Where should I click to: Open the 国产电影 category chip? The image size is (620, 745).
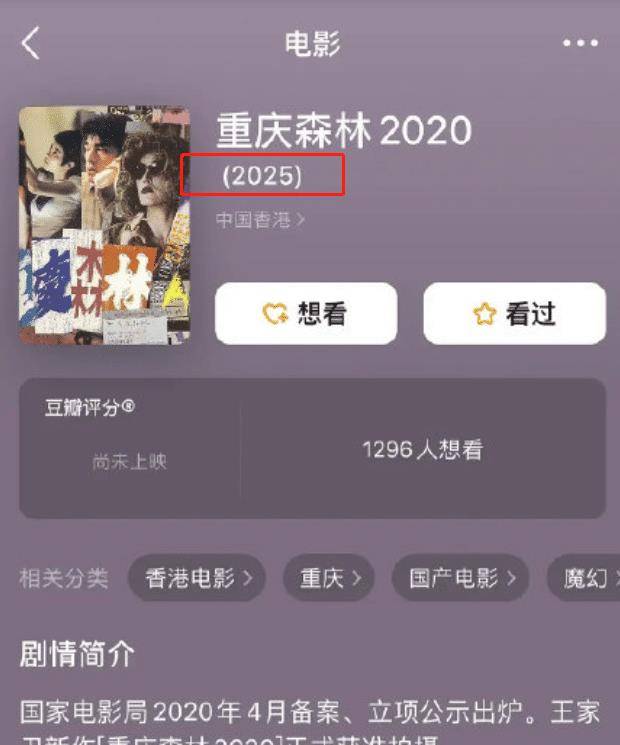click(x=459, y=578)
